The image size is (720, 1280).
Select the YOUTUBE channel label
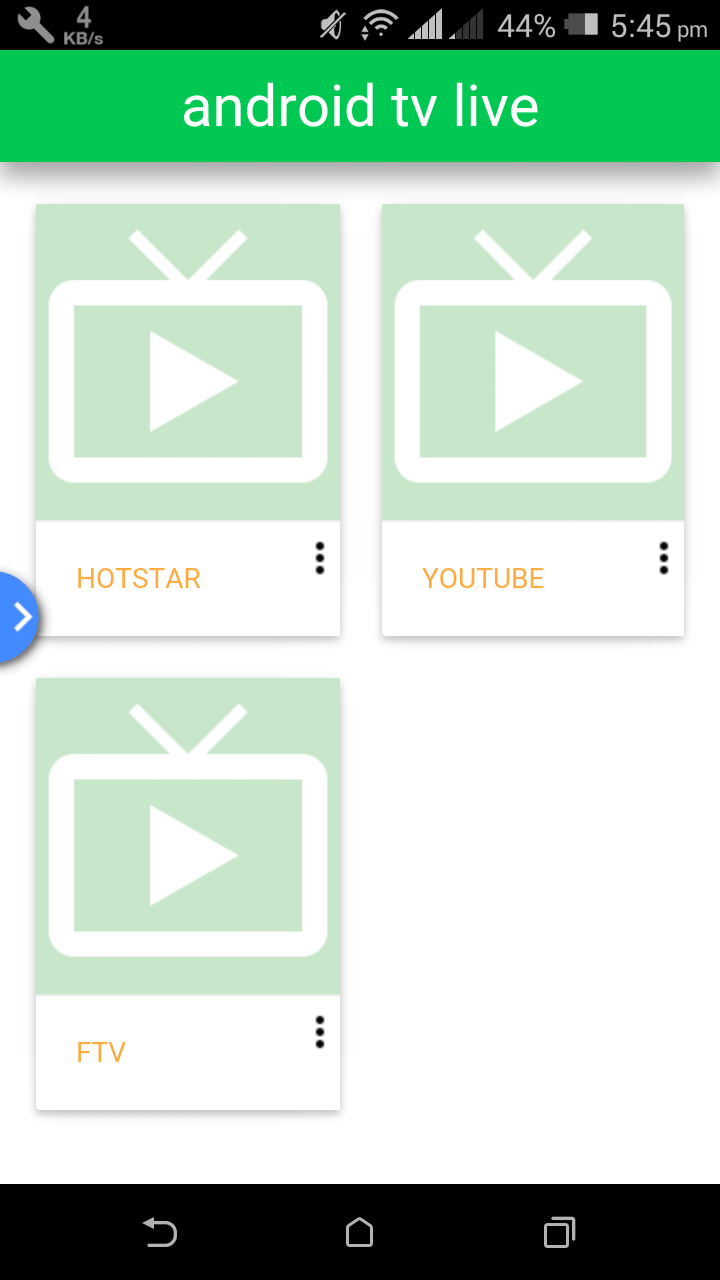[x=483, y=578]
